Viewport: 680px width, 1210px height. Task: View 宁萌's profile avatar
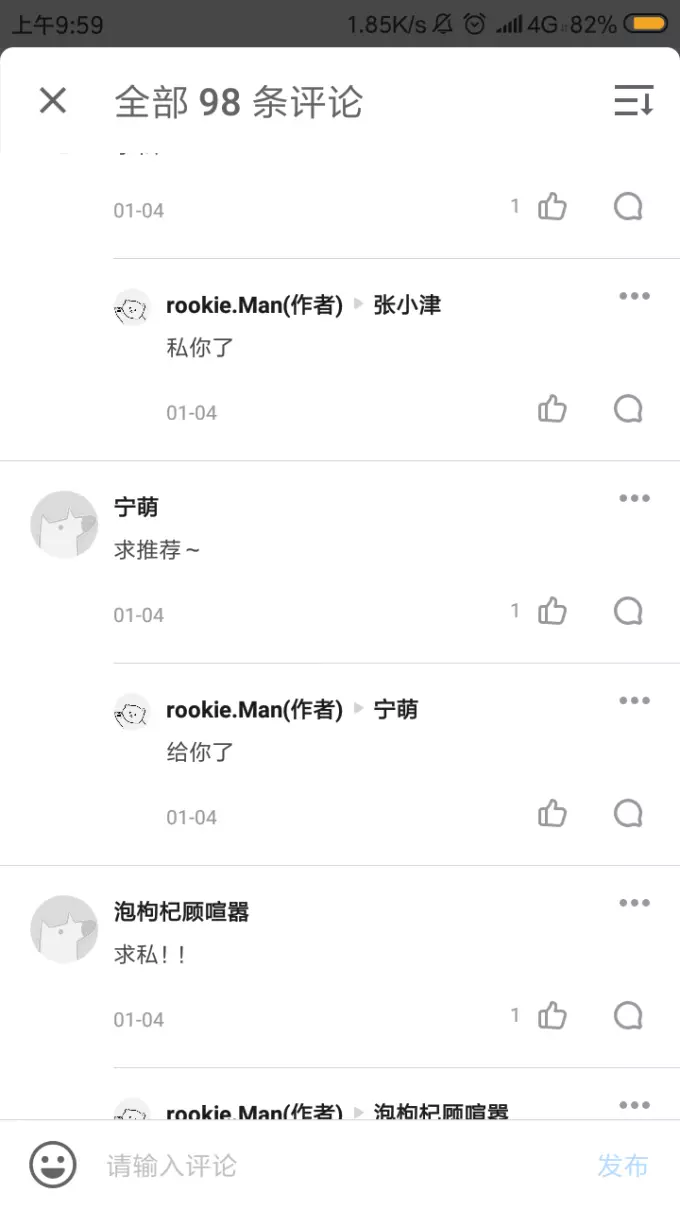64,524
